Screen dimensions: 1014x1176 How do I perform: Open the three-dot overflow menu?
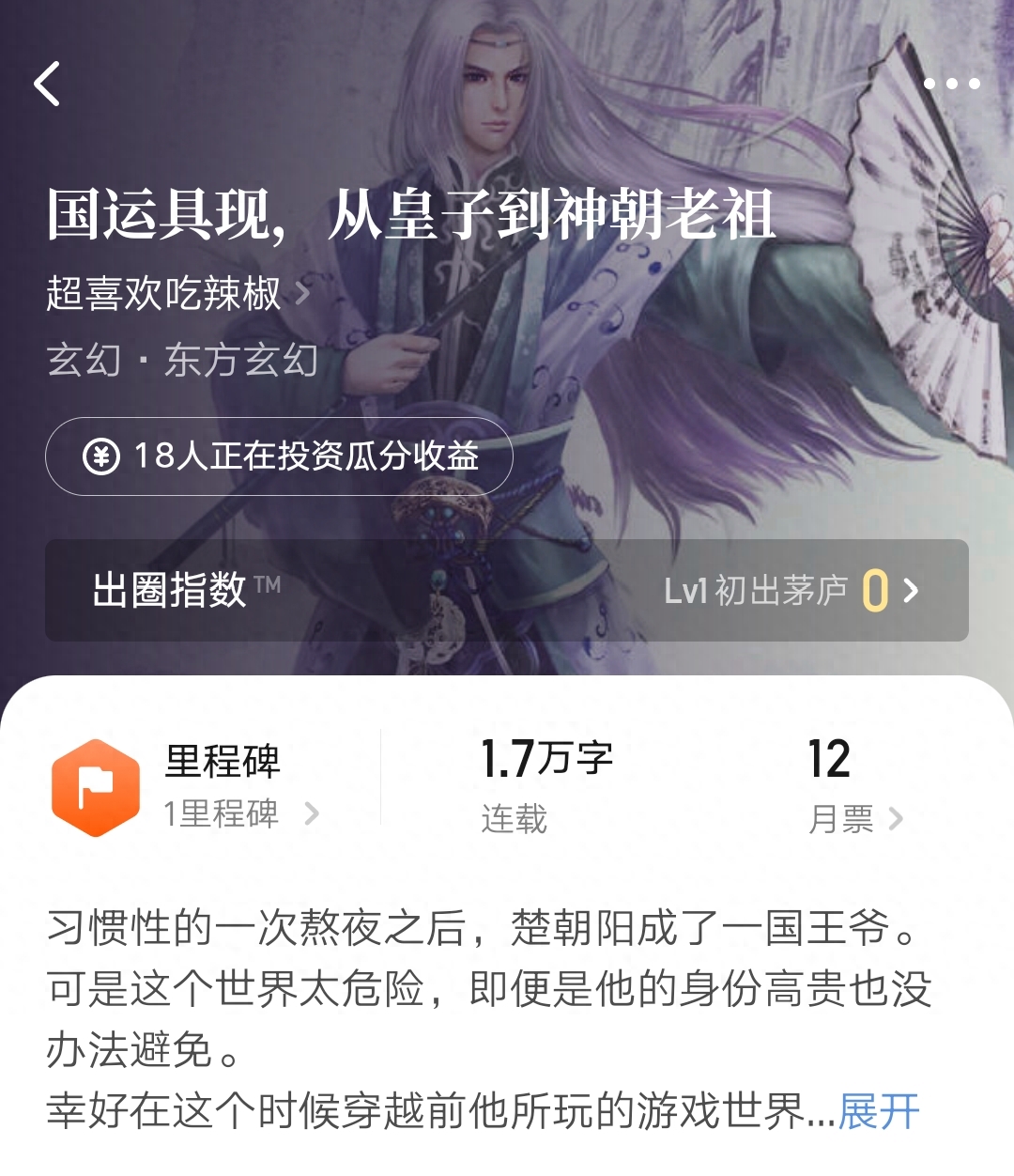[x=951, y=84]
